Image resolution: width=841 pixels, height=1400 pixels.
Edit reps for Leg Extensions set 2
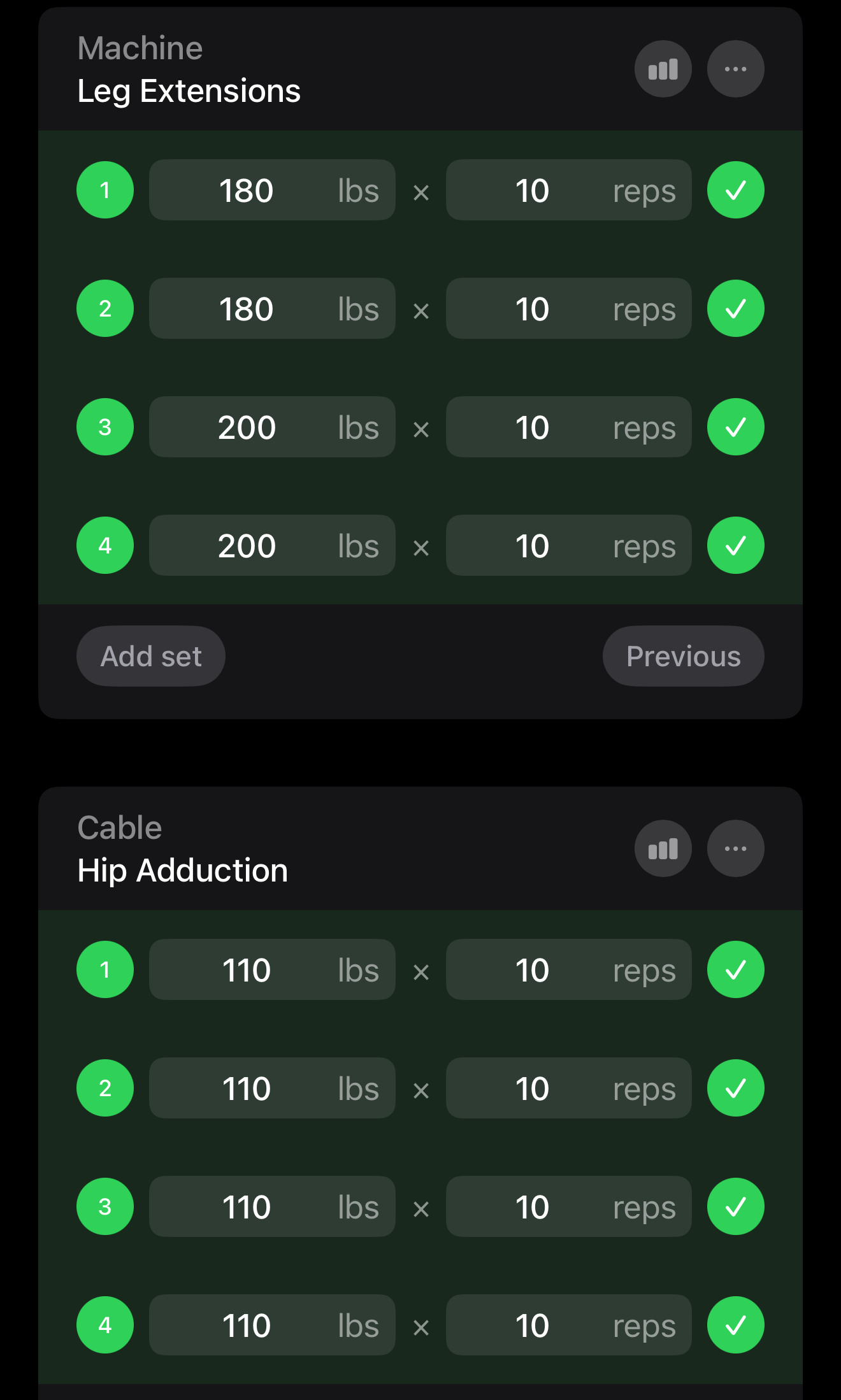pyautogui.click(x=568, y=308)
